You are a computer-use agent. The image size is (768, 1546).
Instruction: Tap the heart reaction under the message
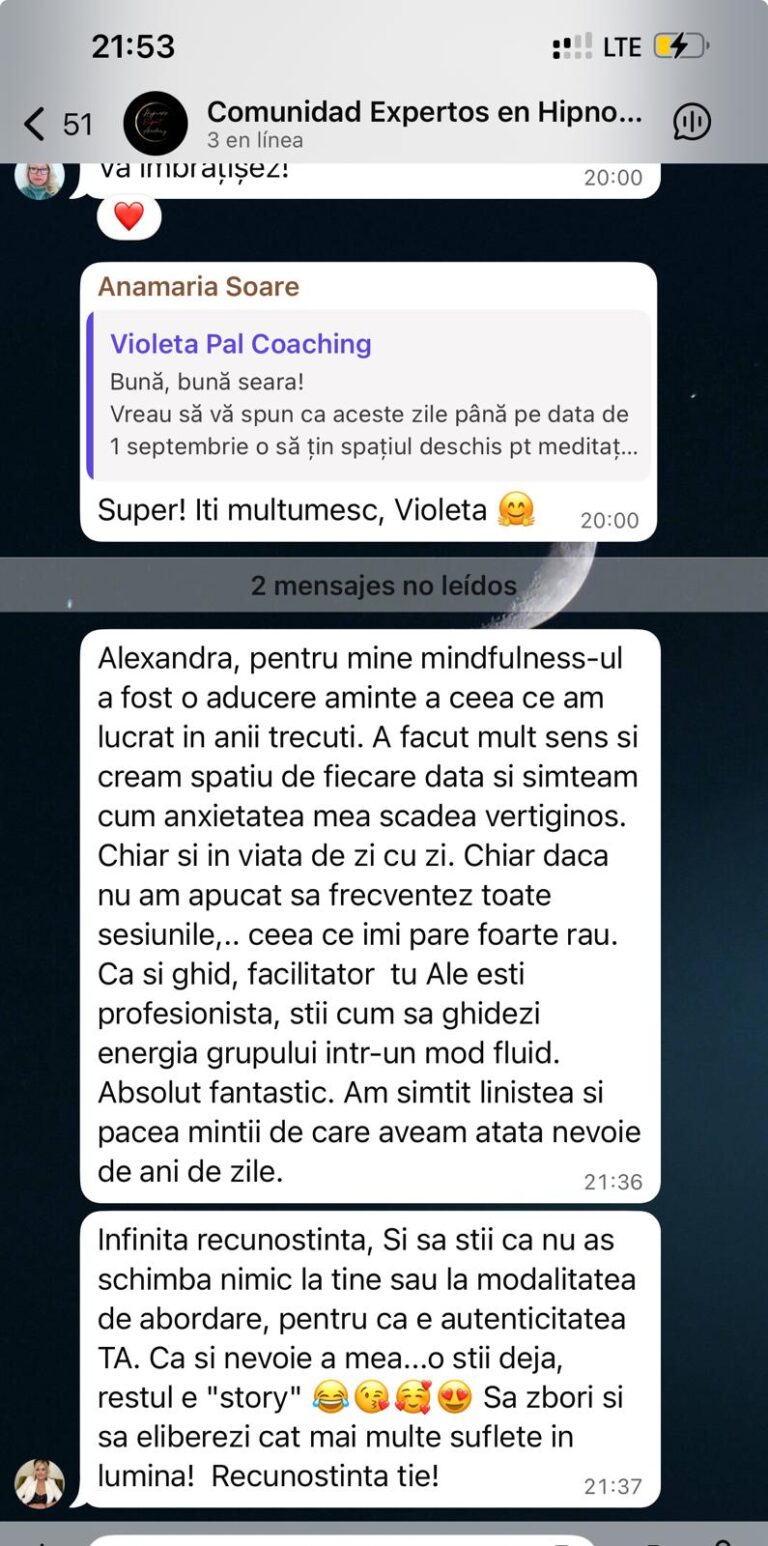[x=129, y=216]
